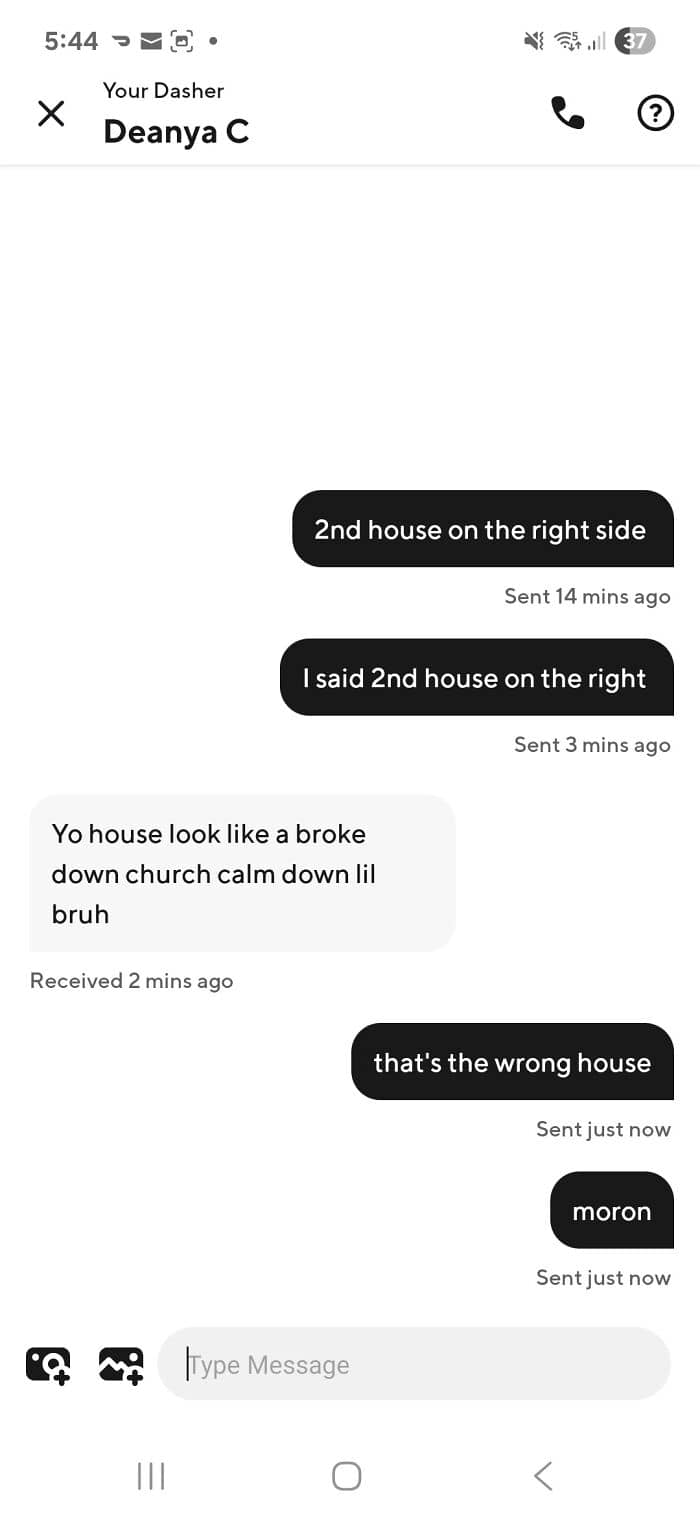Close the Dasher chat screen
This screenshot has height=1517, width=700.
(x=51, y=114)
